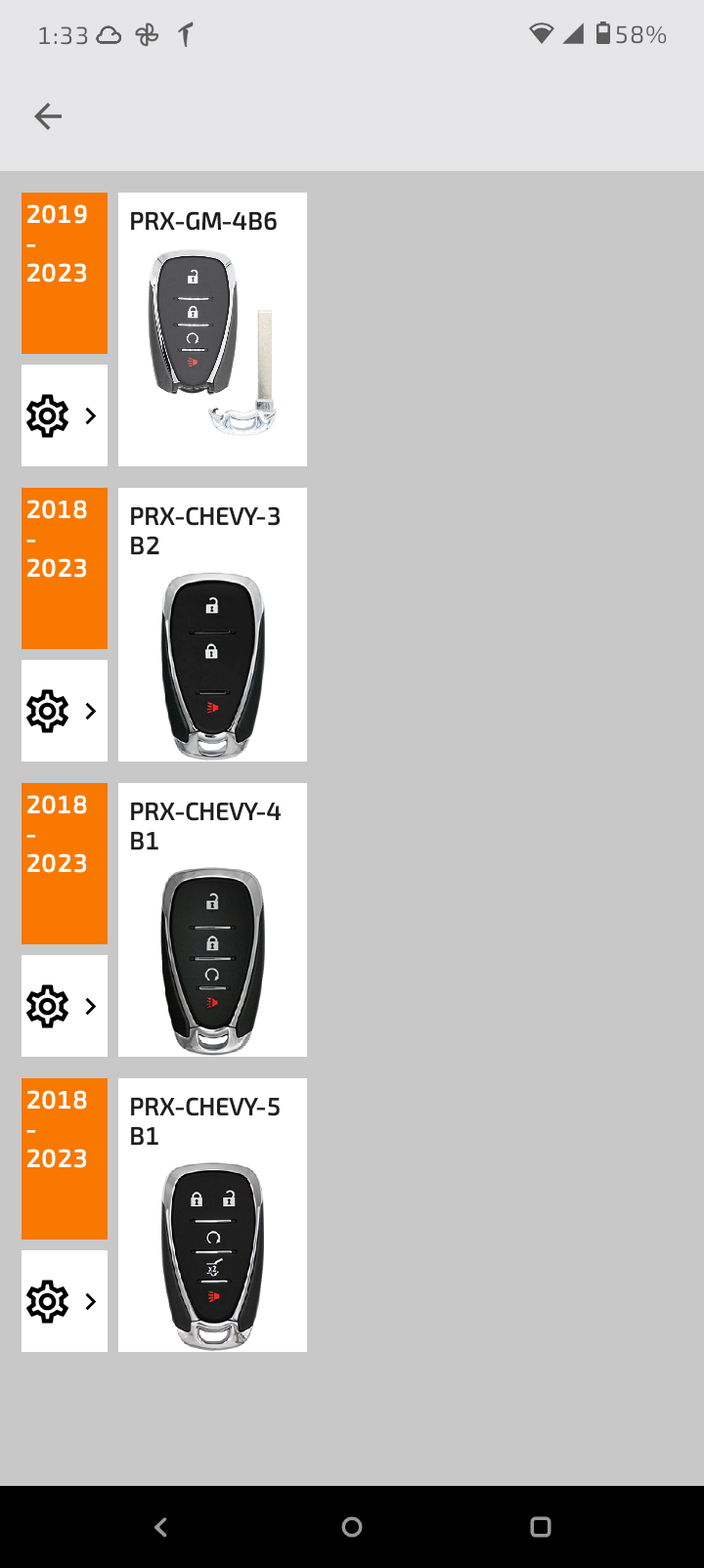Open gear settings for PRX-CHEVY-4B1
This screenshot has width=704, height=1568.
point(65,1006)
